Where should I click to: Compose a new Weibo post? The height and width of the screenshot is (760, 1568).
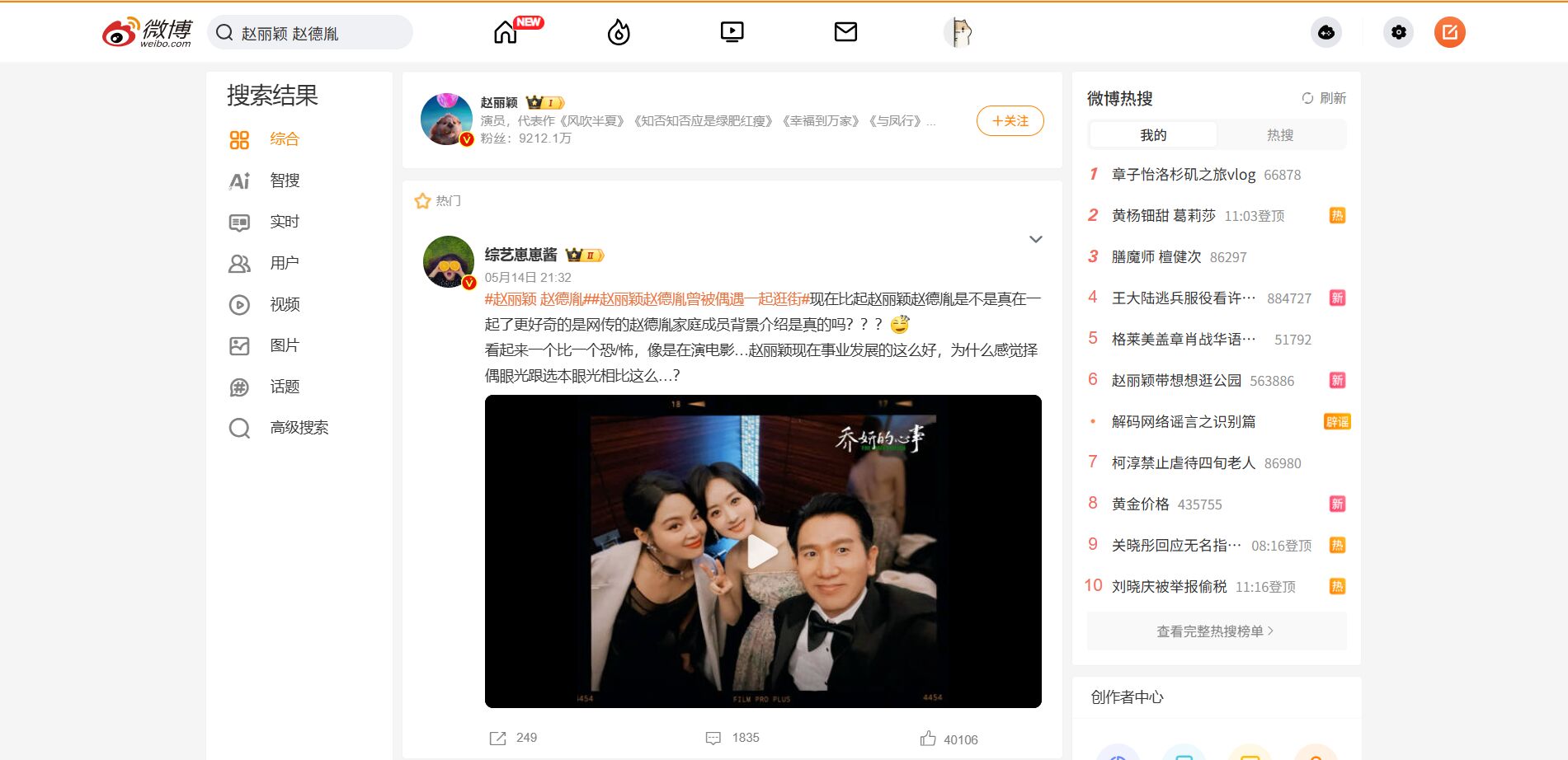(x=1449, y=32)
